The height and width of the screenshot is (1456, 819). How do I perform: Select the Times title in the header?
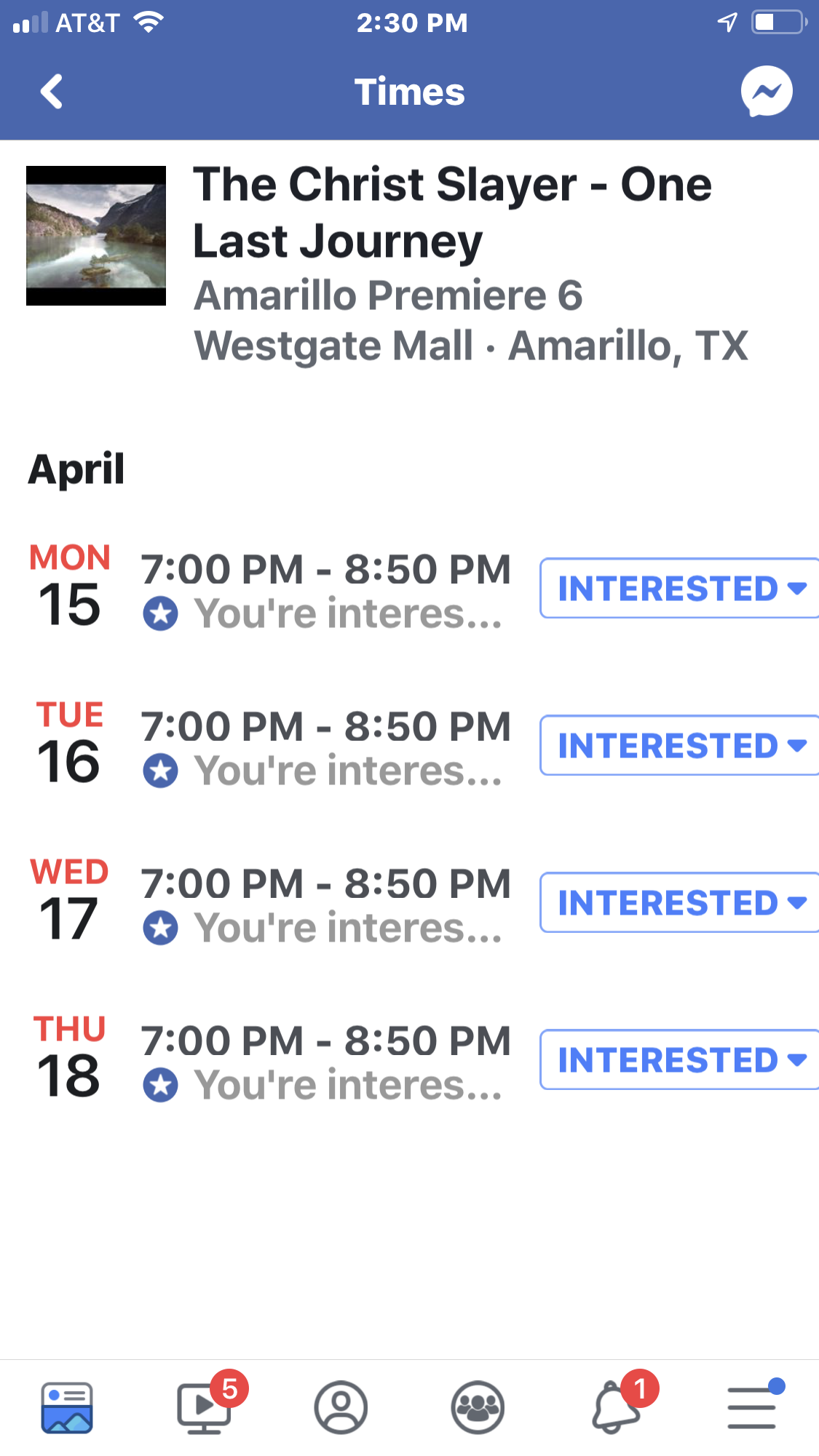click(x=409, y=92)
